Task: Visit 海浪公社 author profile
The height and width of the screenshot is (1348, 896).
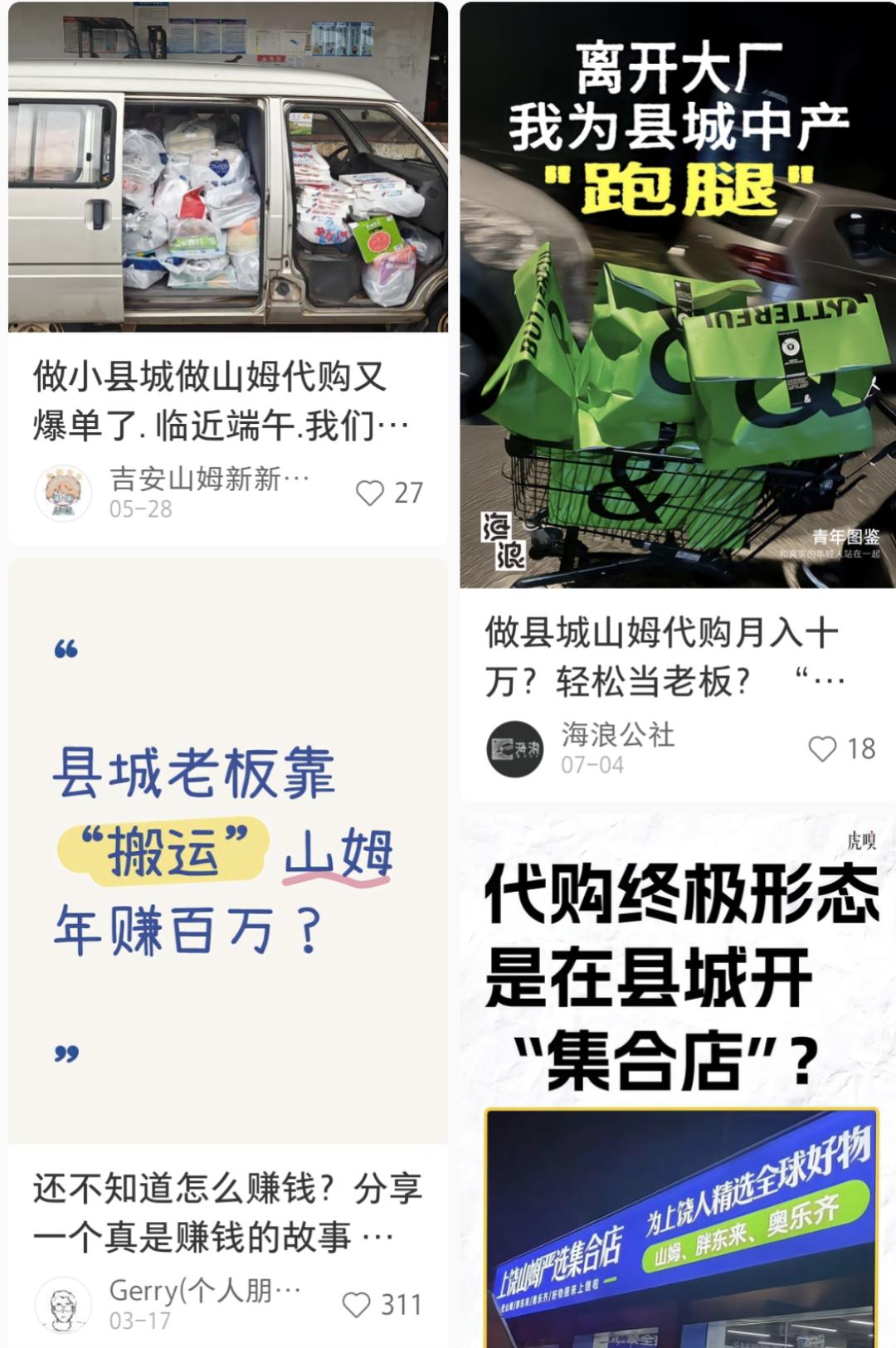Action: pyautogui.click(x=514, y=748)
